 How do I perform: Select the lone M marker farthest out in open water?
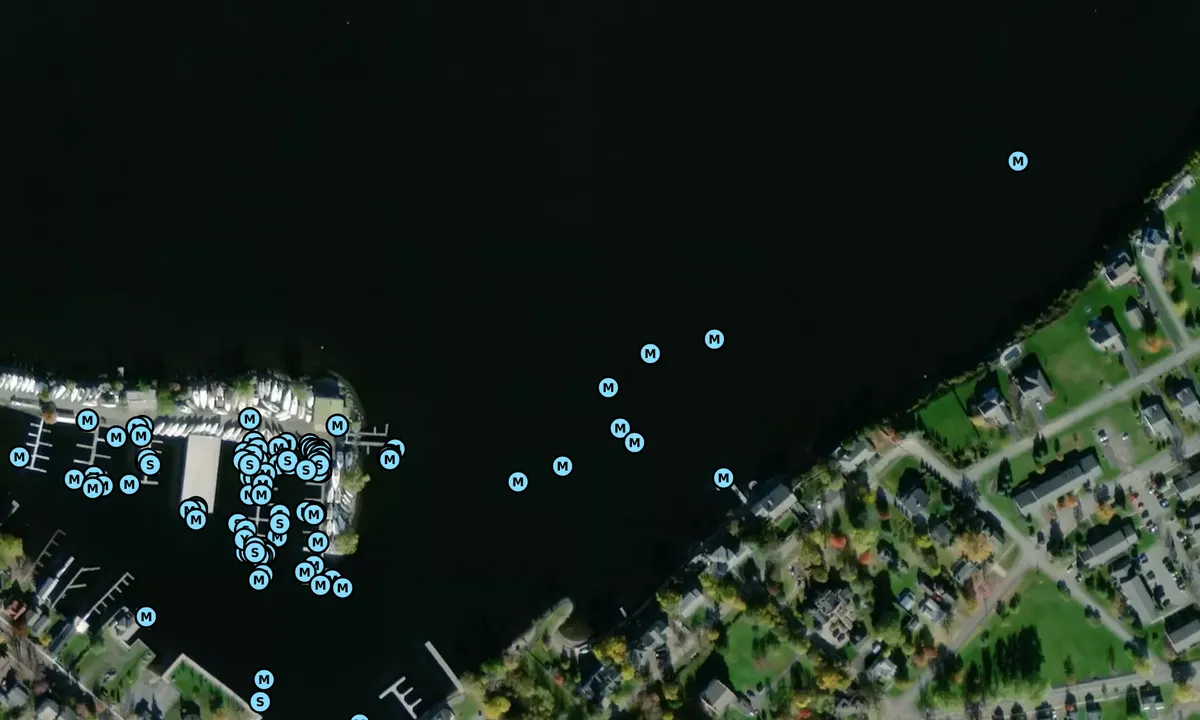[x=1017, y=161]
